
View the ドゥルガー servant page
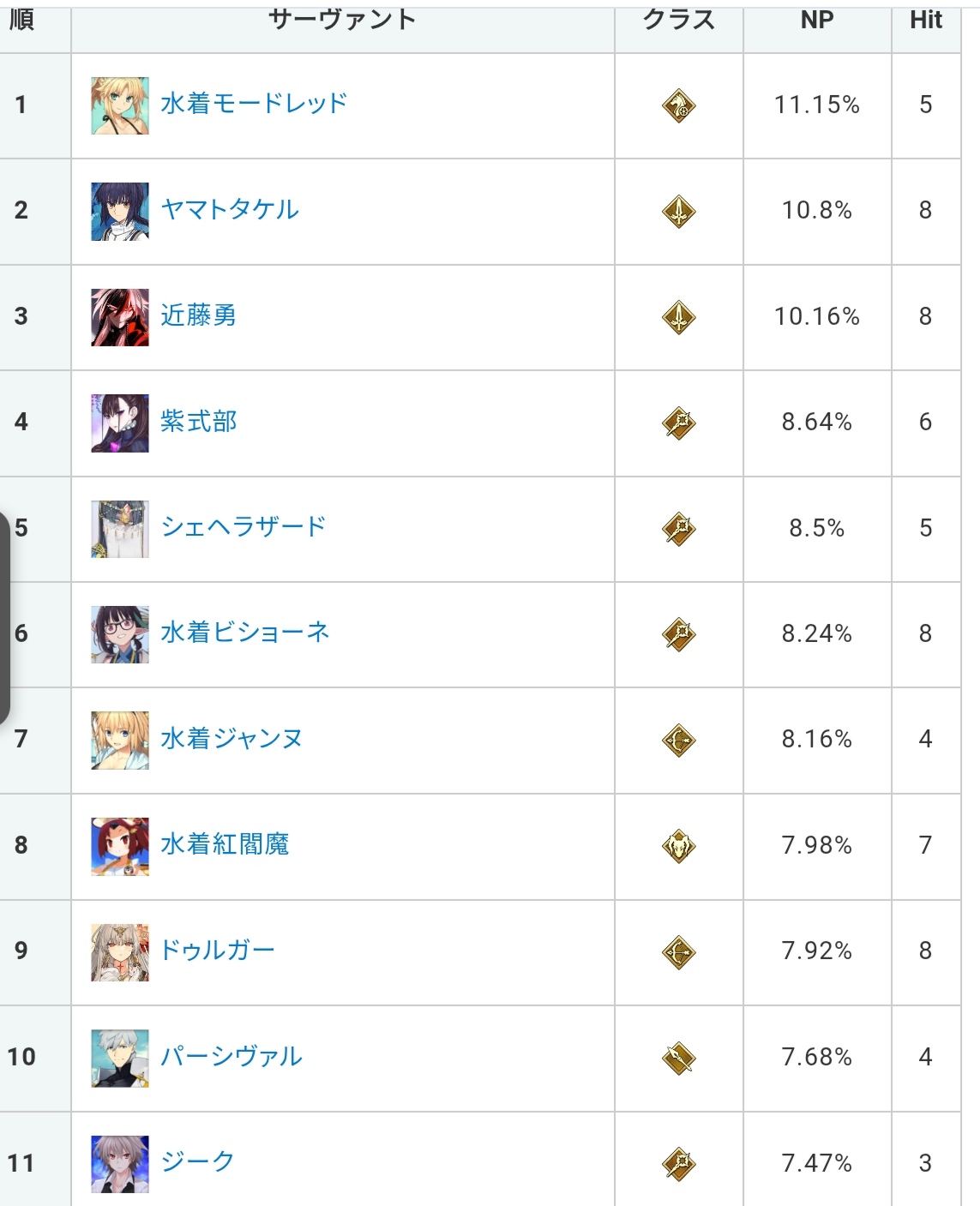pos(218,950)
